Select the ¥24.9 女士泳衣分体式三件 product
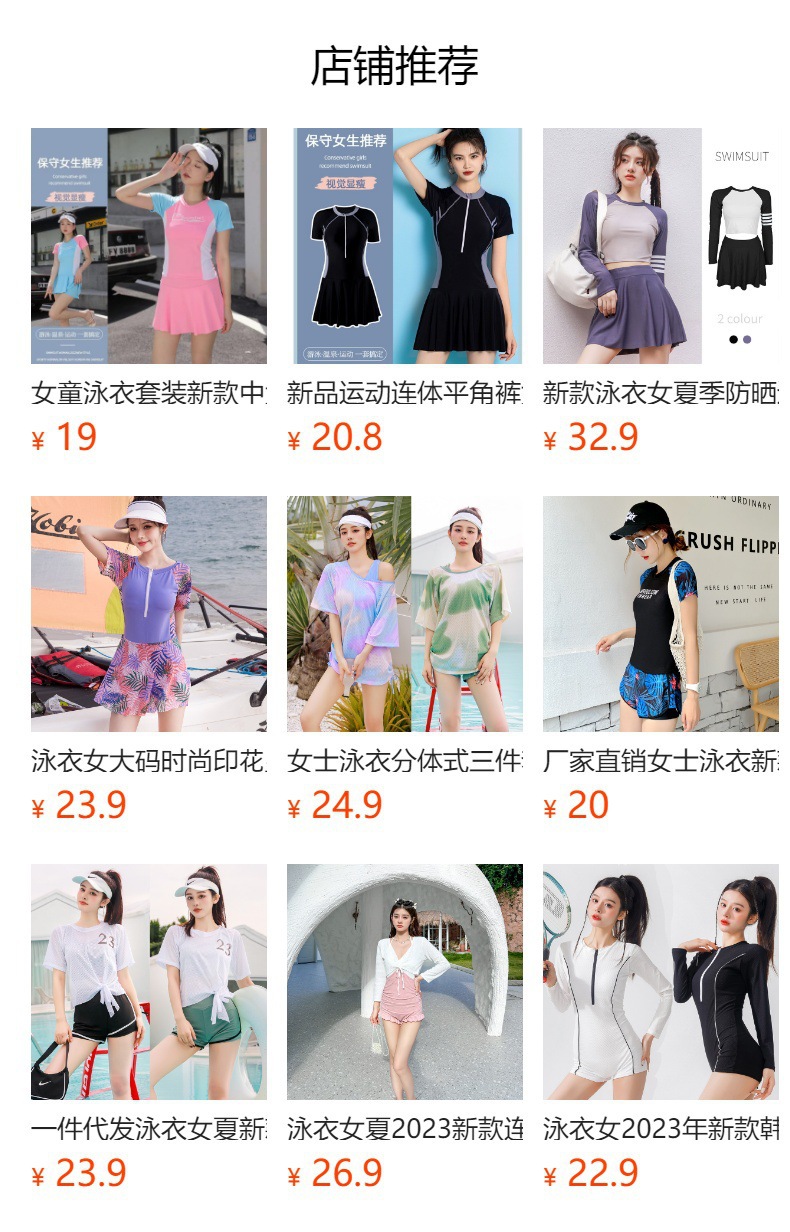The height and width of the screenshot is (1232, 790). point(405,659)
